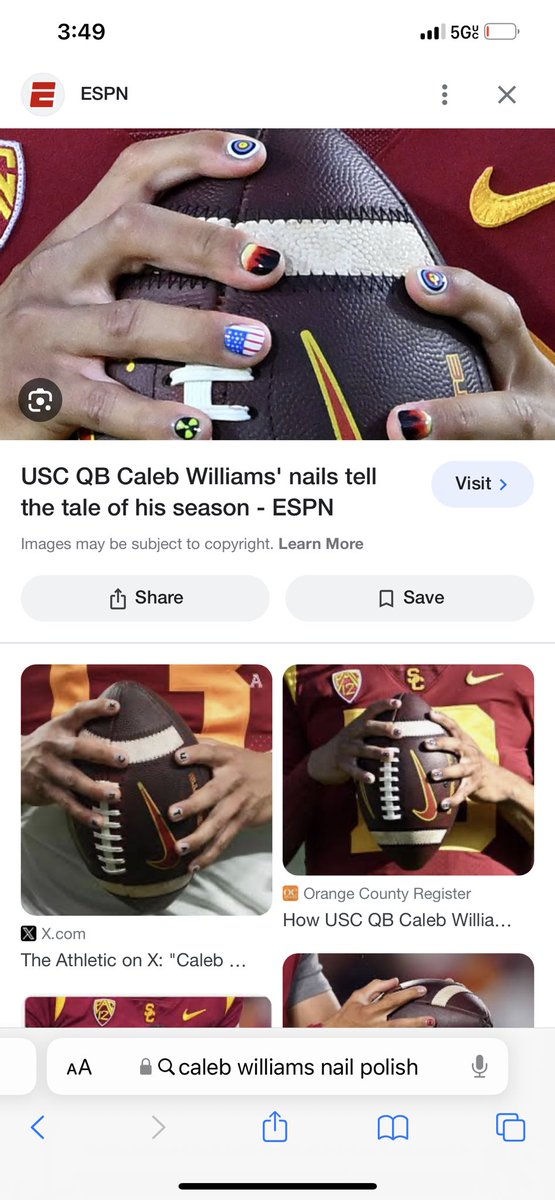Start voice search with the microphone
The width and height of the screenshot is (555, 1200).
click(480, 1067)
